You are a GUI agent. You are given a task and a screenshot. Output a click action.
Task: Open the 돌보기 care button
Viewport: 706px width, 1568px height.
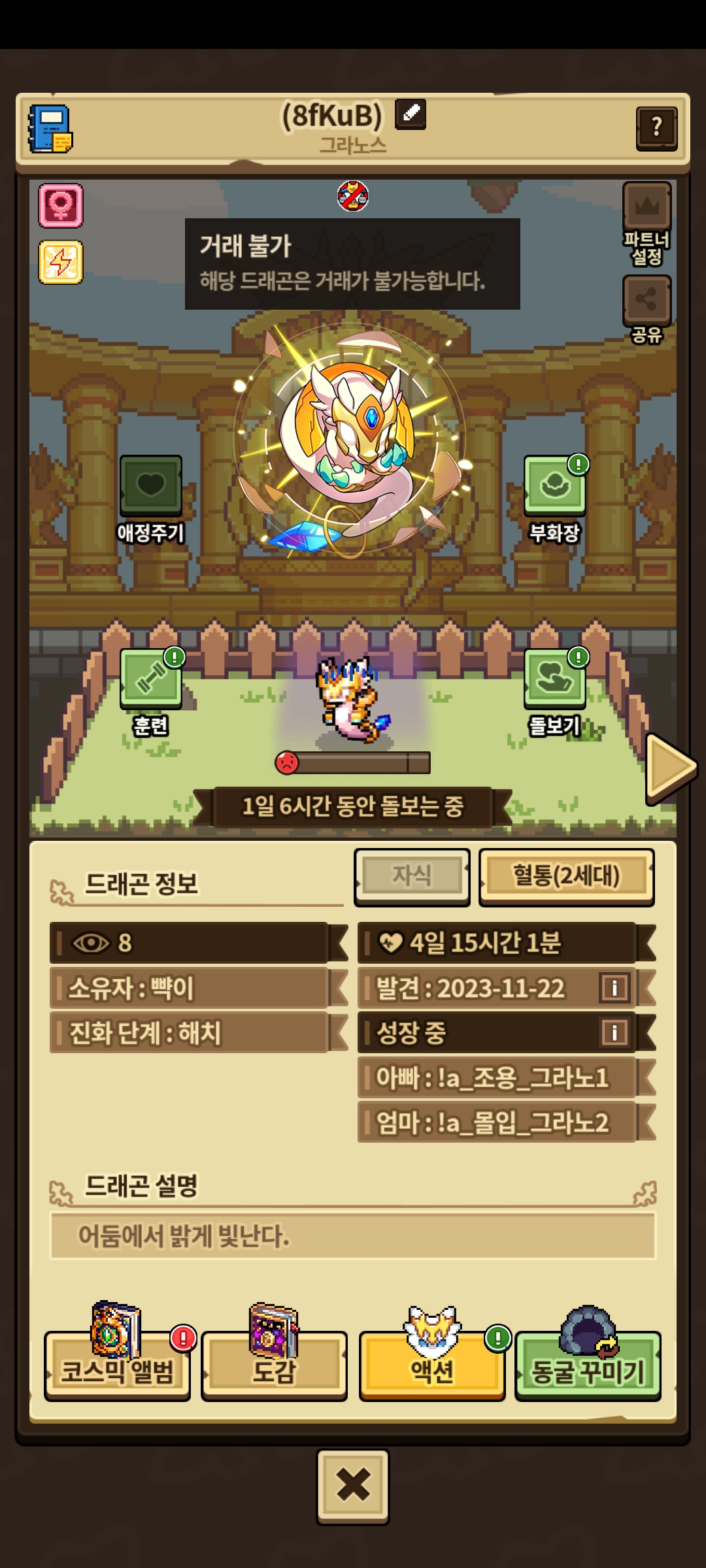click(555, 679)
